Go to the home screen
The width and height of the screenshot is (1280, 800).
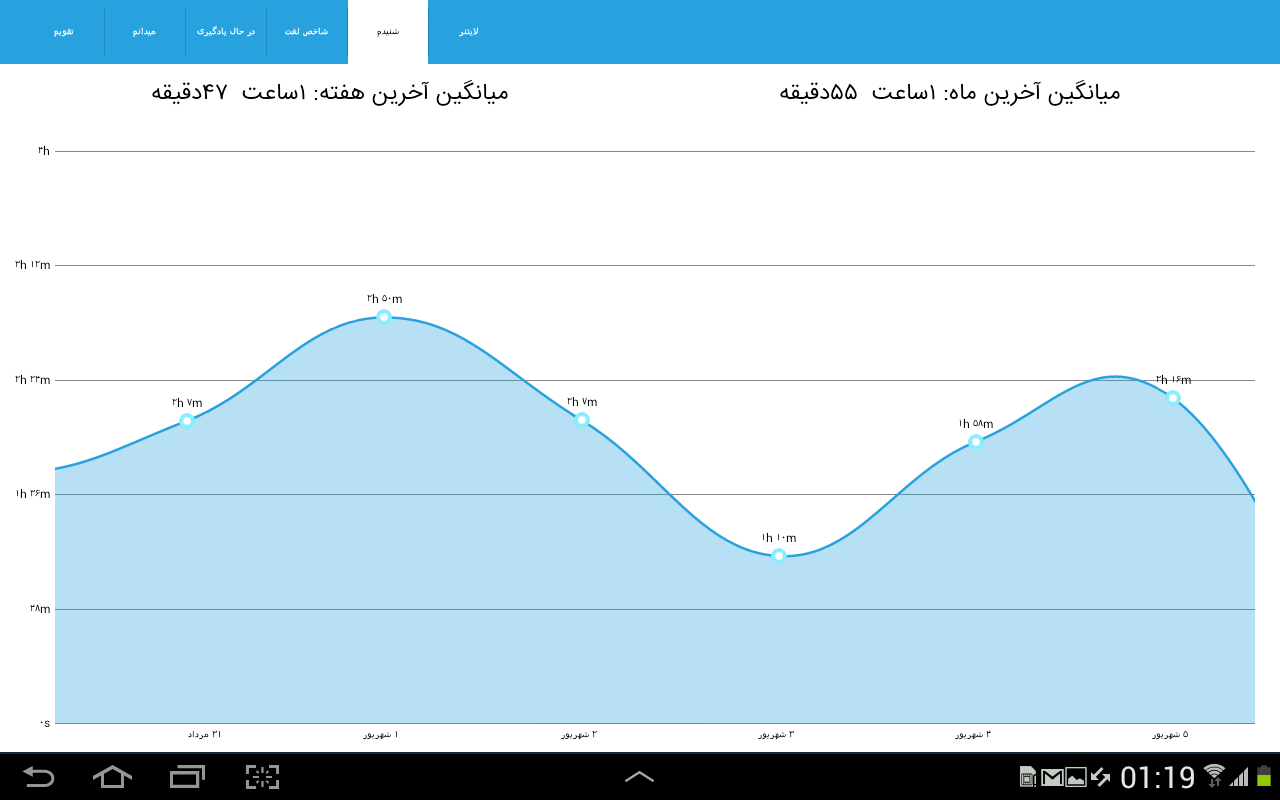pos(112,776)
